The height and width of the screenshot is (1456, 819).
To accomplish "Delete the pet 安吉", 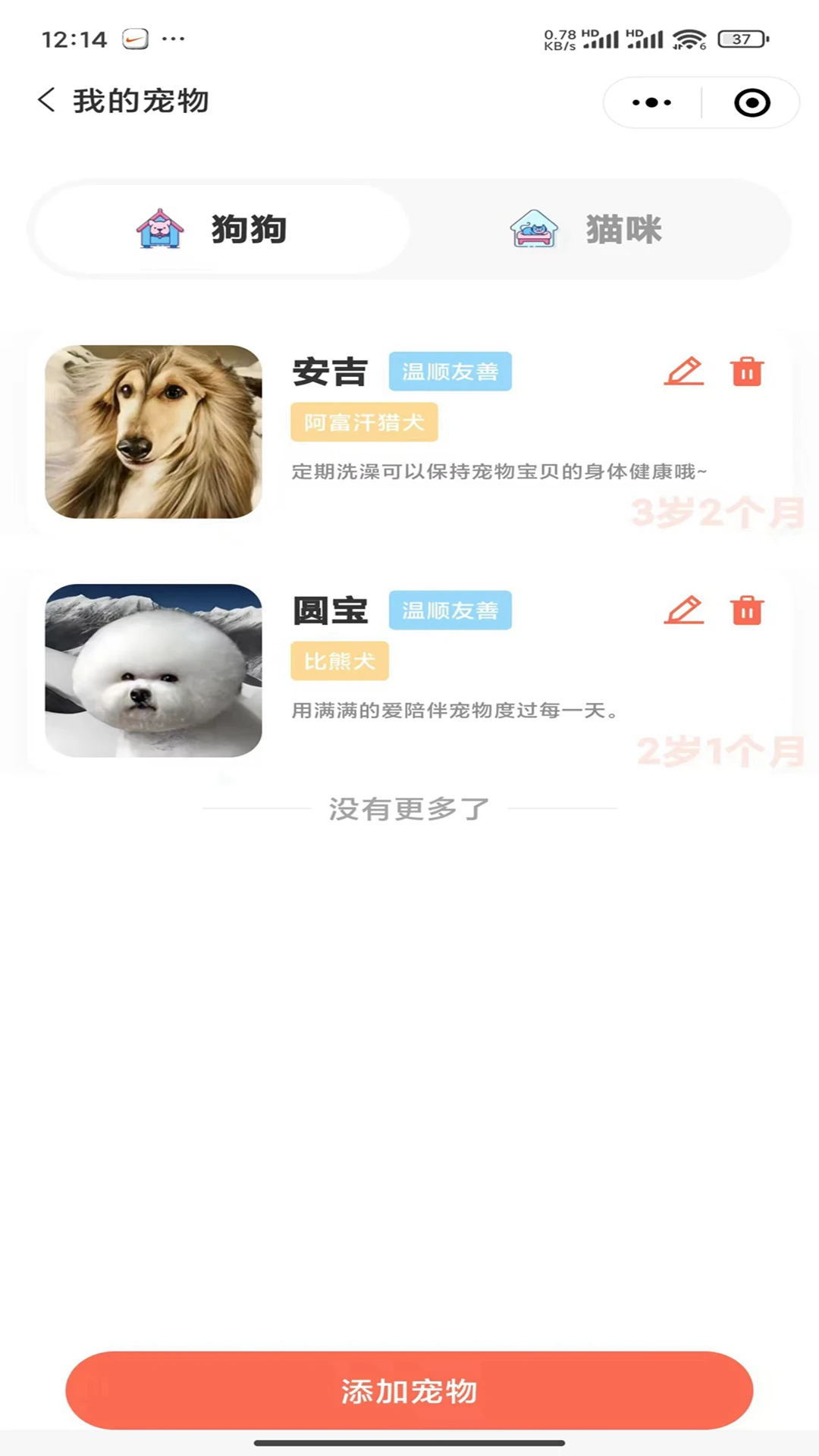I will tap(746, 372).
